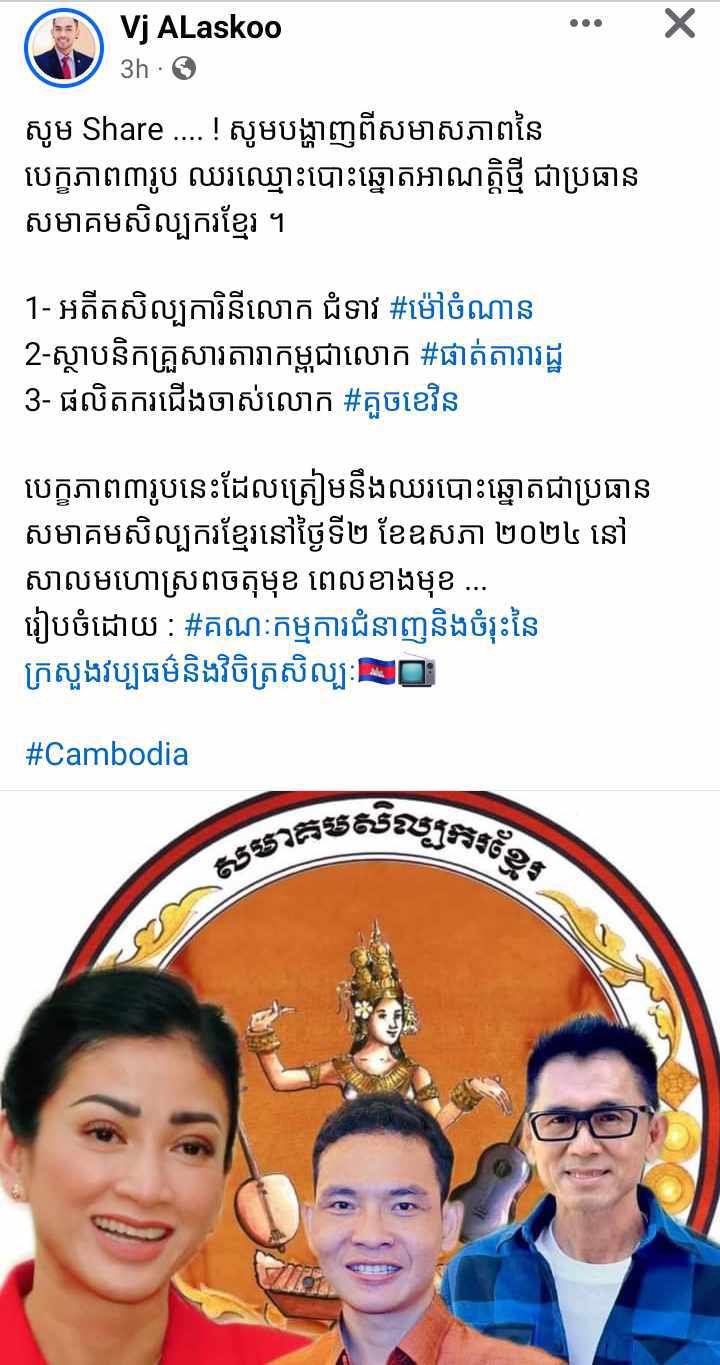Viewport: 720px width, 1365px height.
Task: Open the post's three-dot options menu
Action: 586,23
